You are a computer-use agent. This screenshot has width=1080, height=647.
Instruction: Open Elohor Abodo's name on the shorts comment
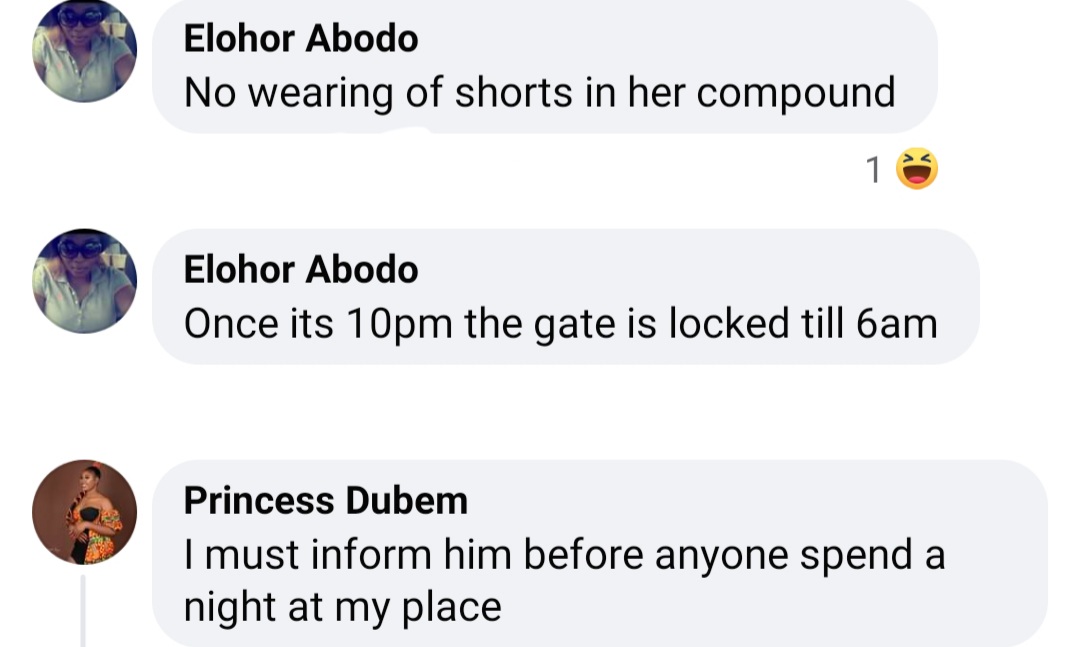(300, 38)
